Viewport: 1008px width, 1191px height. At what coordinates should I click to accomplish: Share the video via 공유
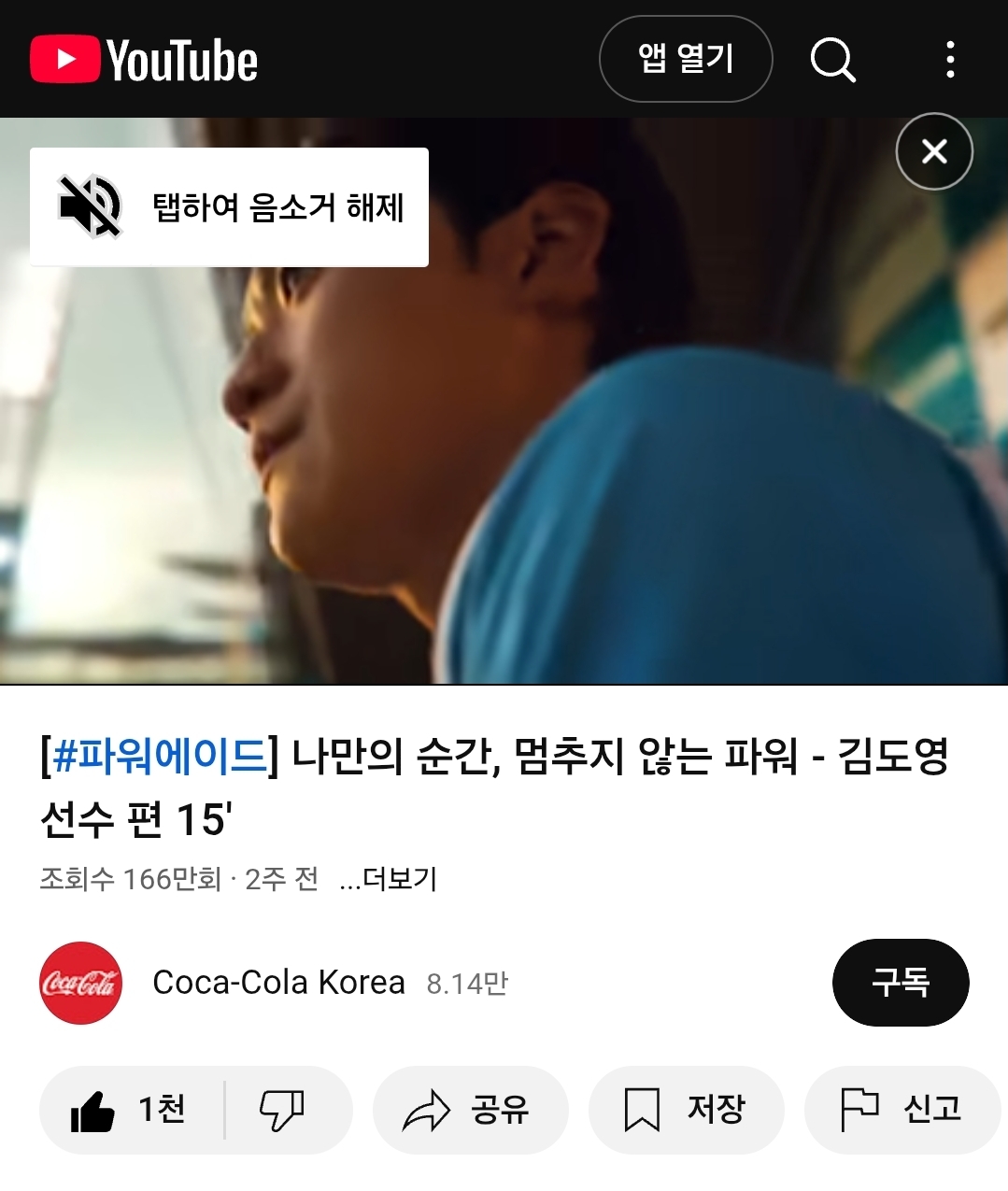(469, 1110)
